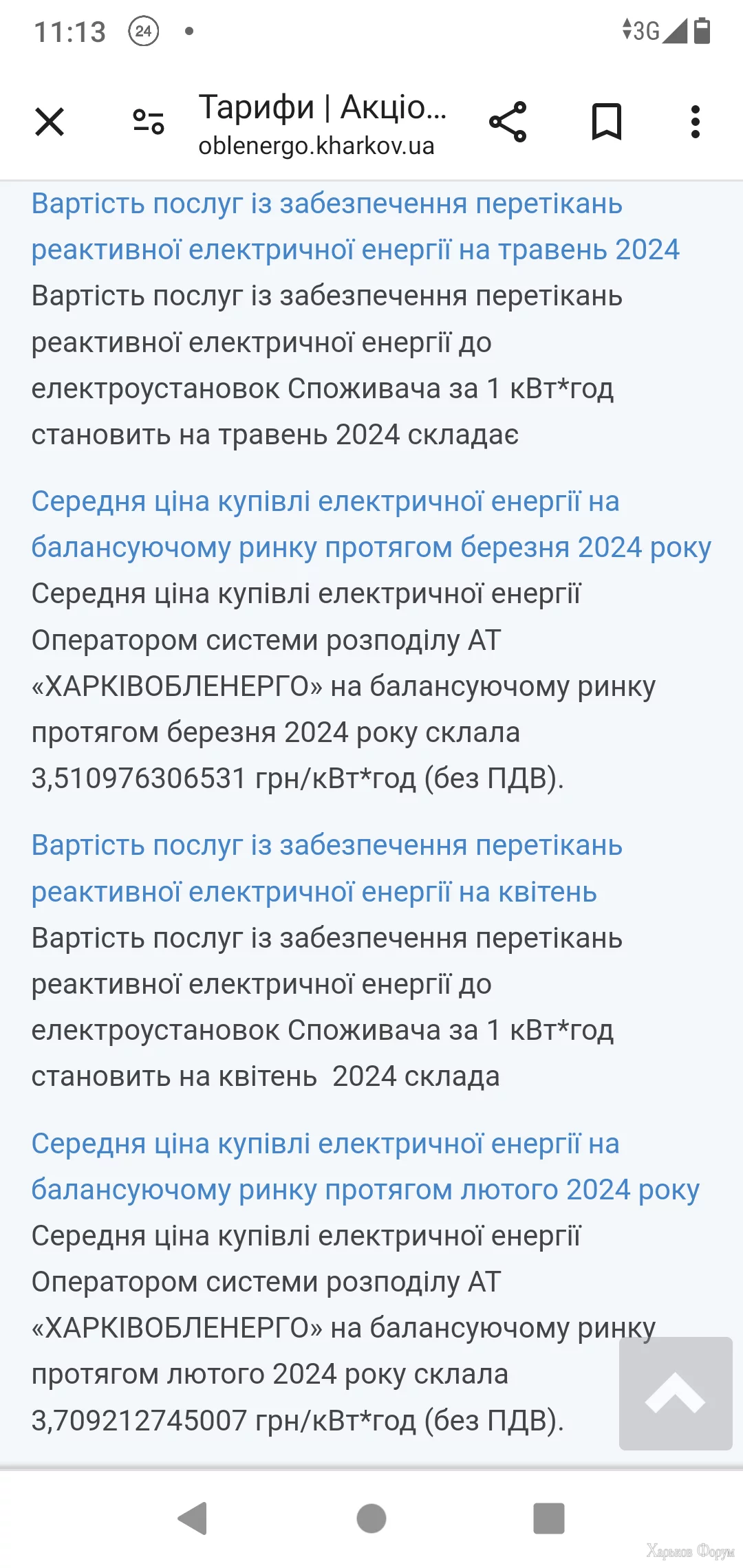
Task: Close the custom tab with the X
Action: (50, 122)
